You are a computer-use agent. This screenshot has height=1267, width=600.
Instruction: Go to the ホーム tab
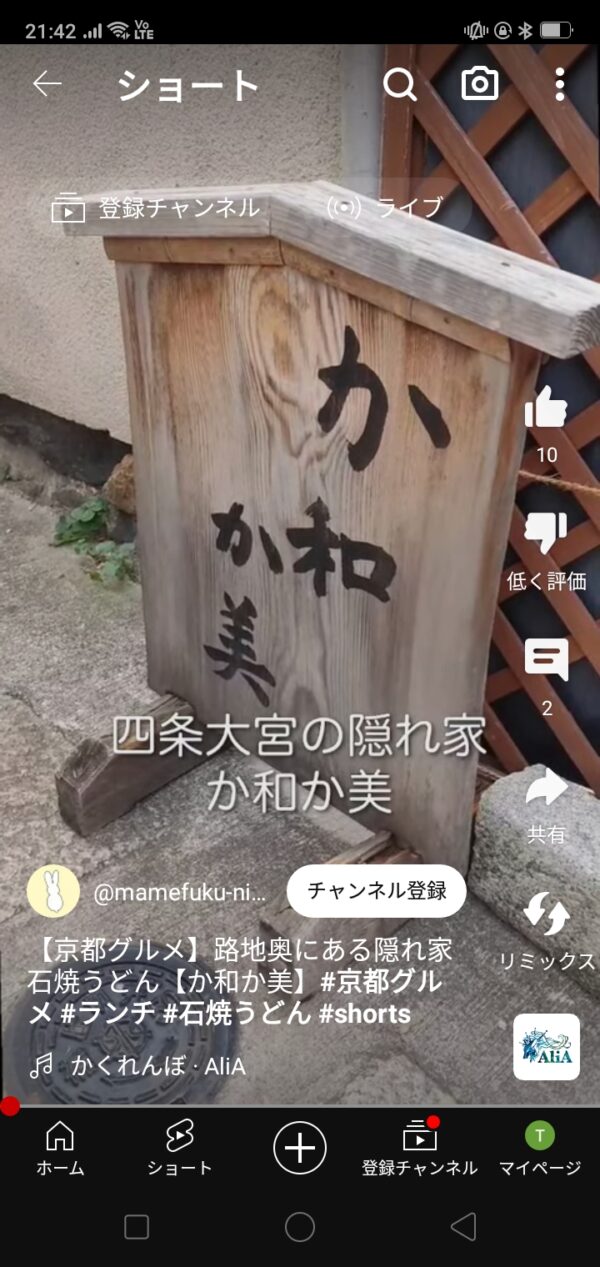pos(60,1148)
